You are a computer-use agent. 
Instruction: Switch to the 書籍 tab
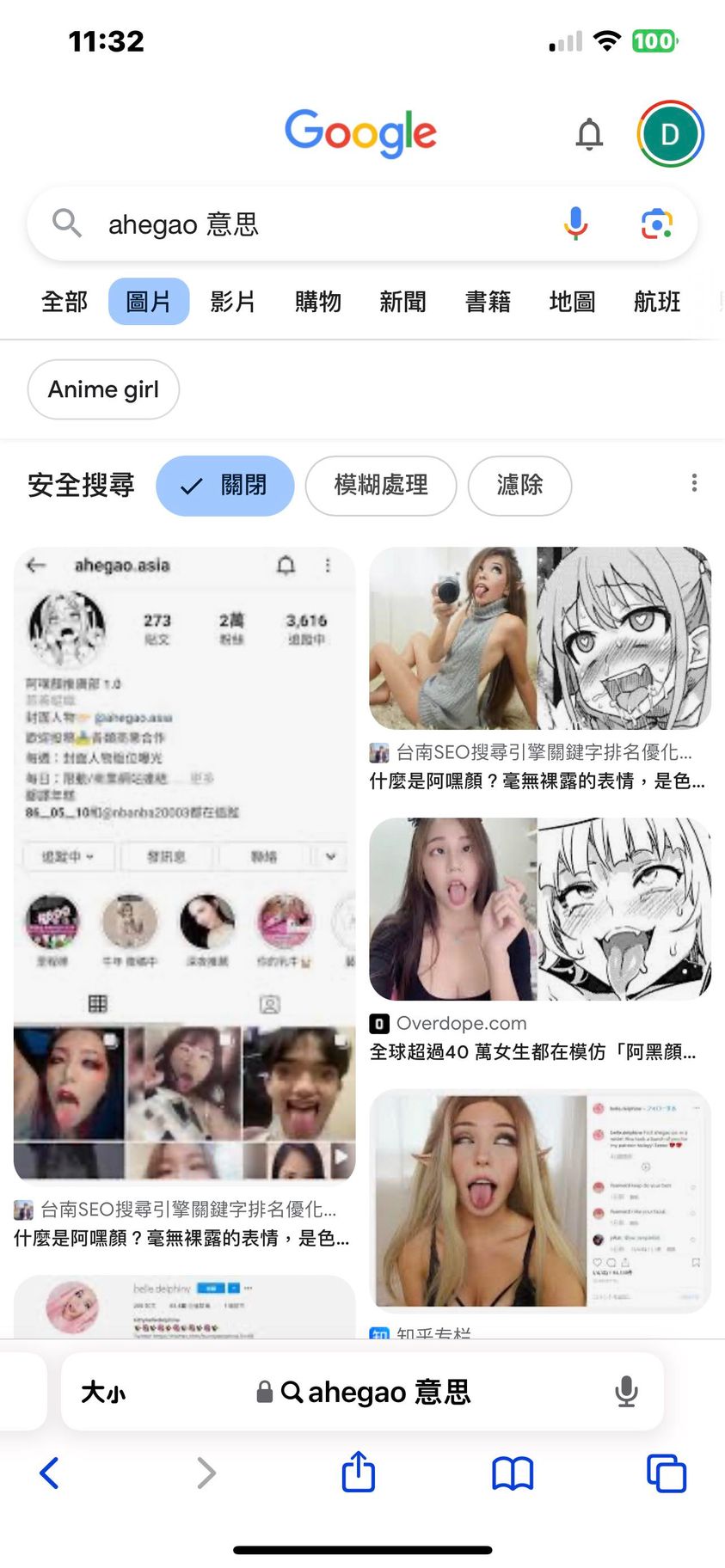(x=488, y=302)
